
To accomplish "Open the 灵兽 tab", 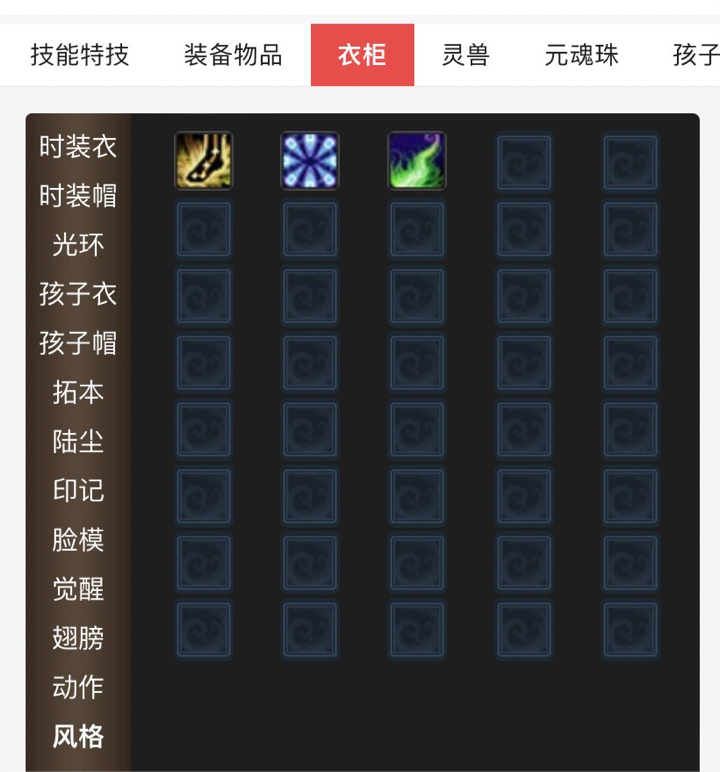I will pos(466,55).
